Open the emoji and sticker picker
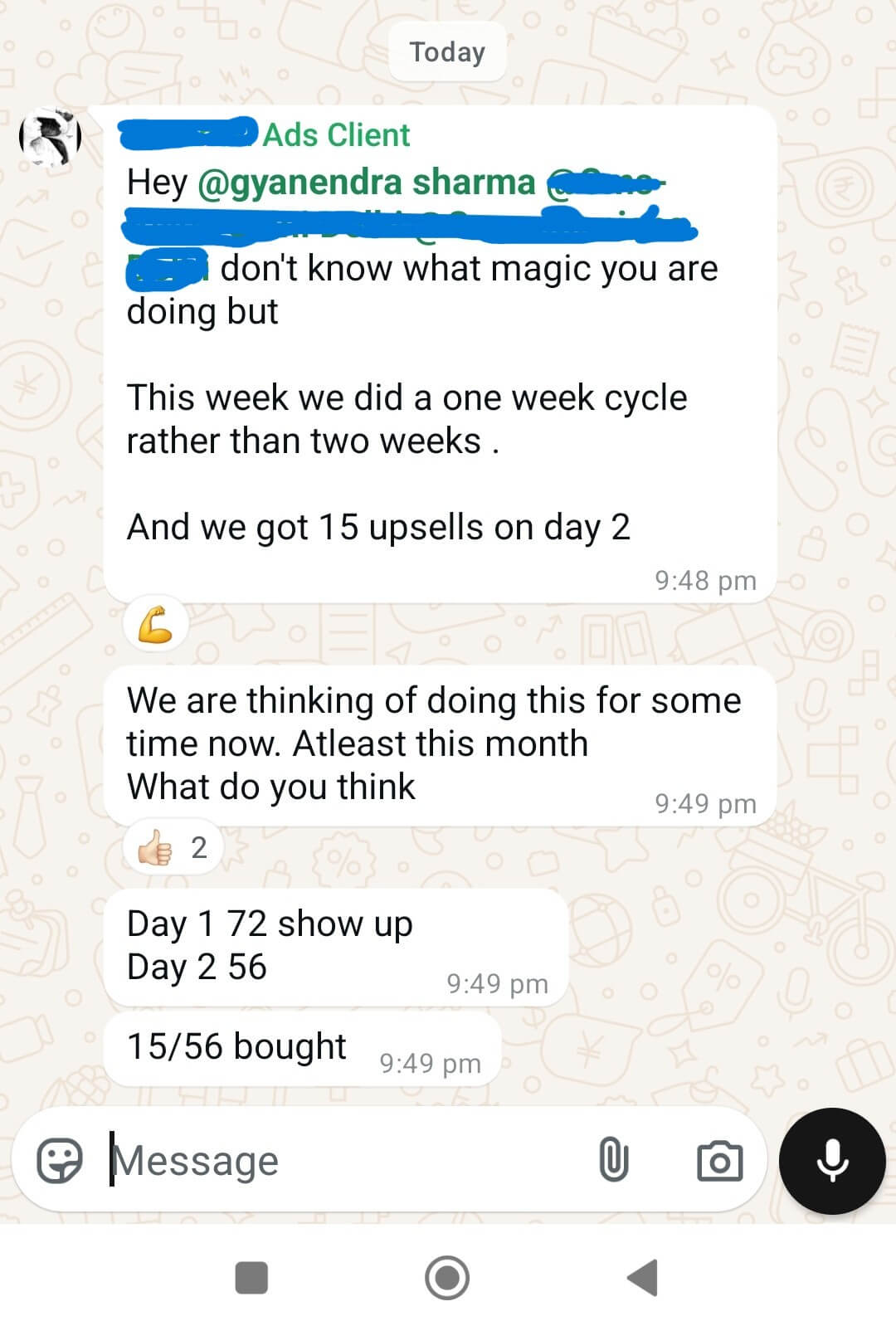This screenshot has height=1321, width=896. 60,1160
